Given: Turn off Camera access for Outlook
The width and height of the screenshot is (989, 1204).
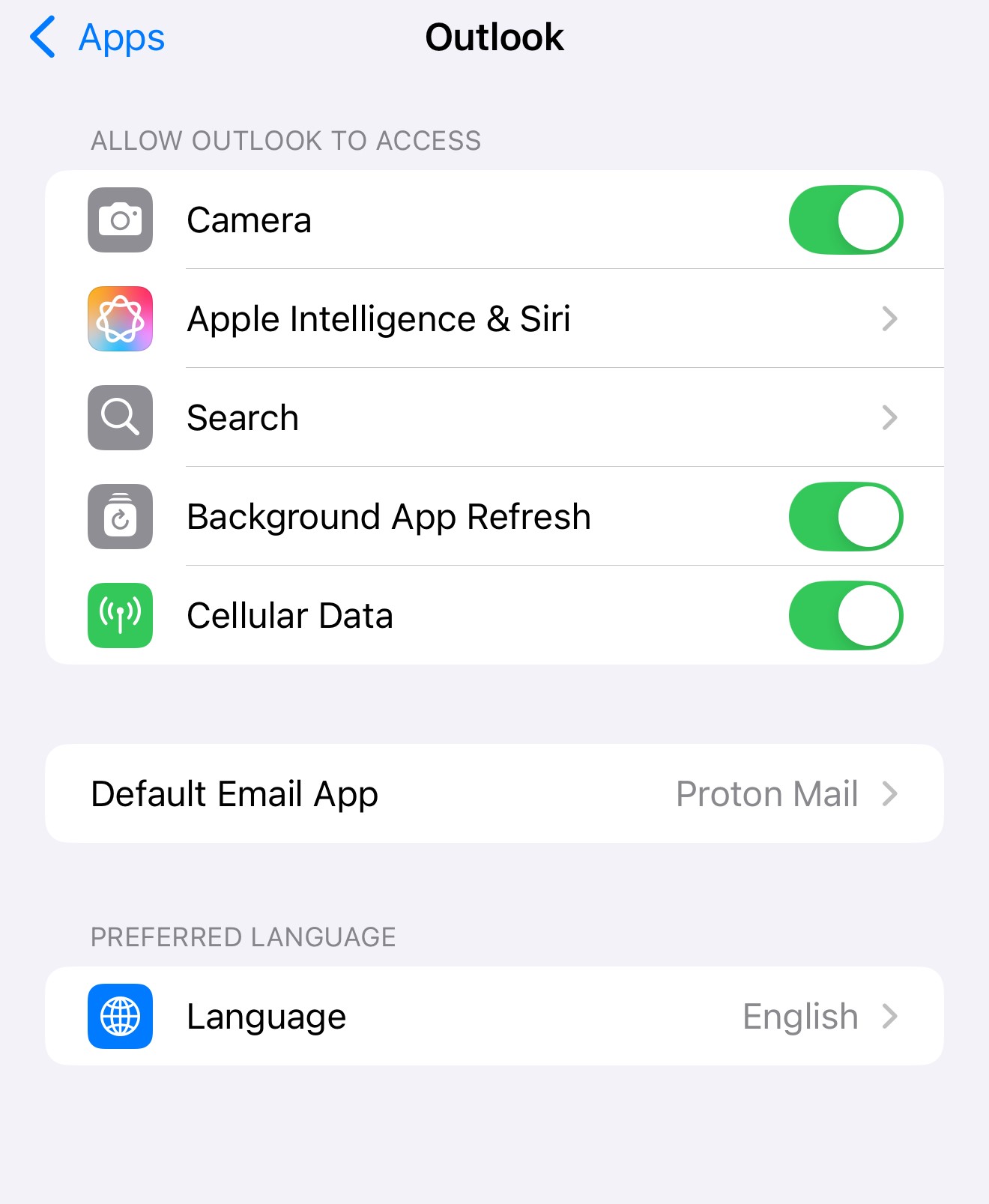Looking at the screenshot, I should pyautogui.click(x=845, y=220).
